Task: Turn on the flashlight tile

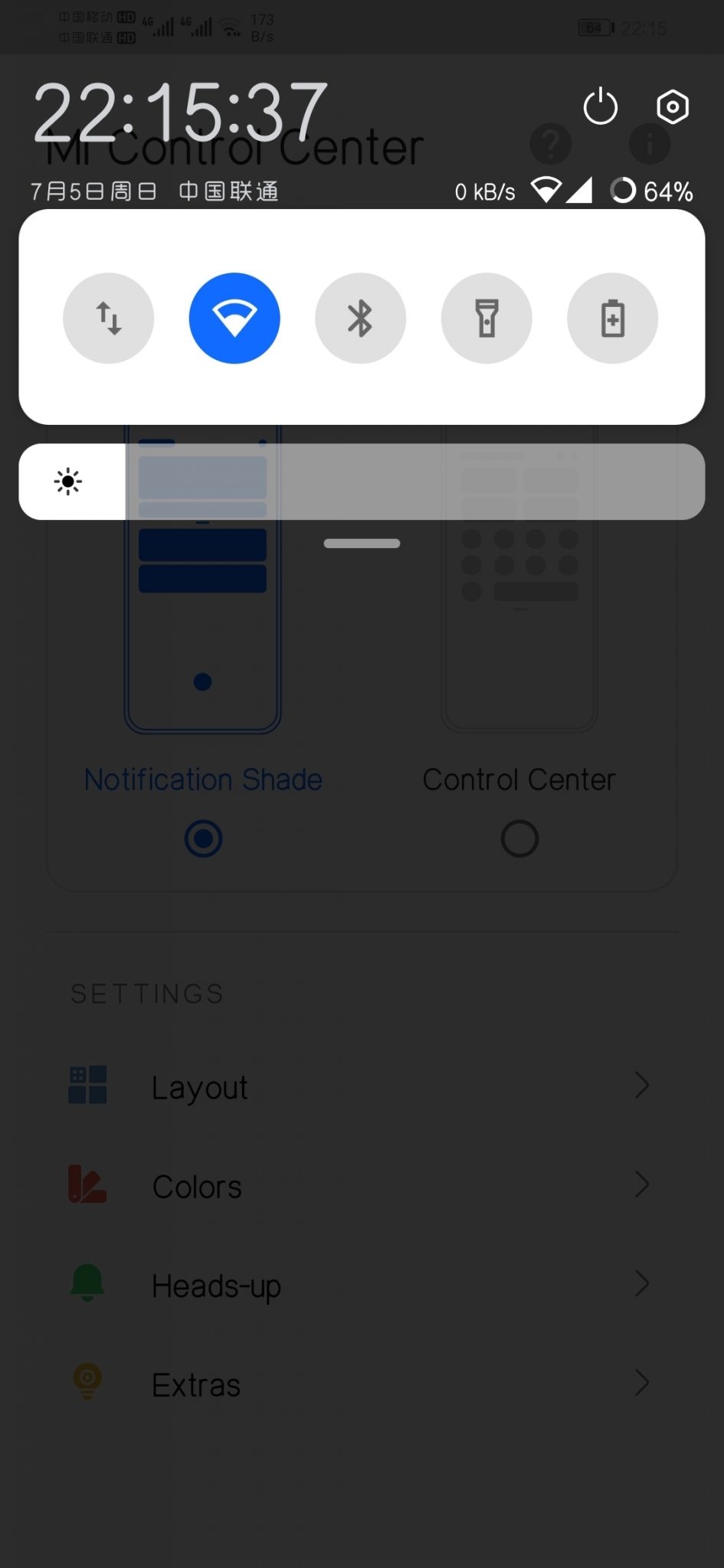Action: point(486,318)
